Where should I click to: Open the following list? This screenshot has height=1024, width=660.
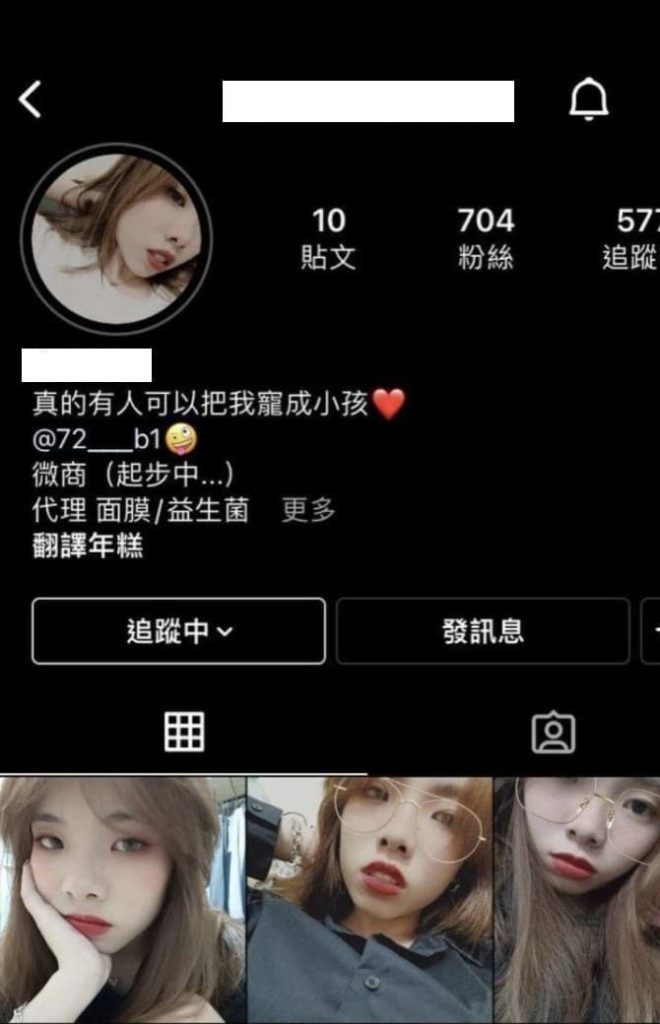coord(632,238)
